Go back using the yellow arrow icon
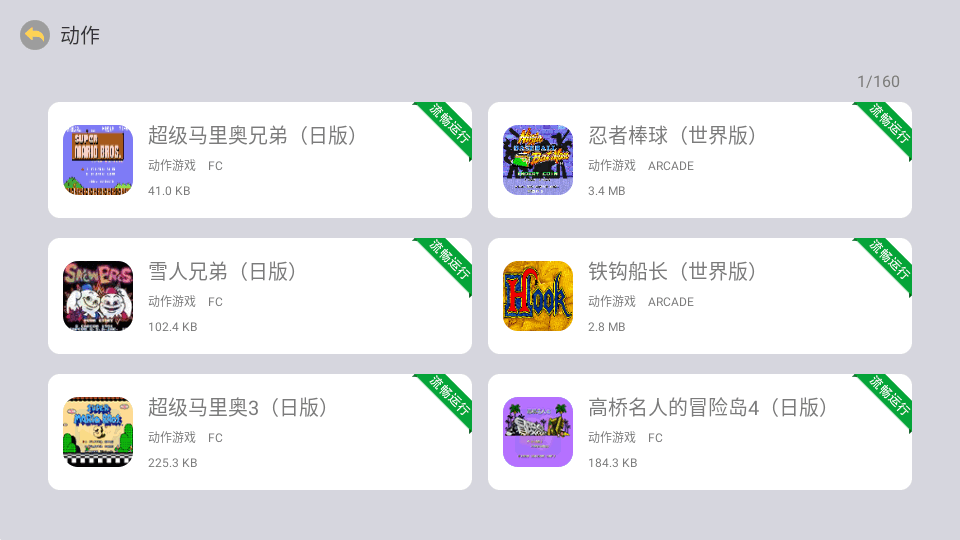 pos(35,36)
